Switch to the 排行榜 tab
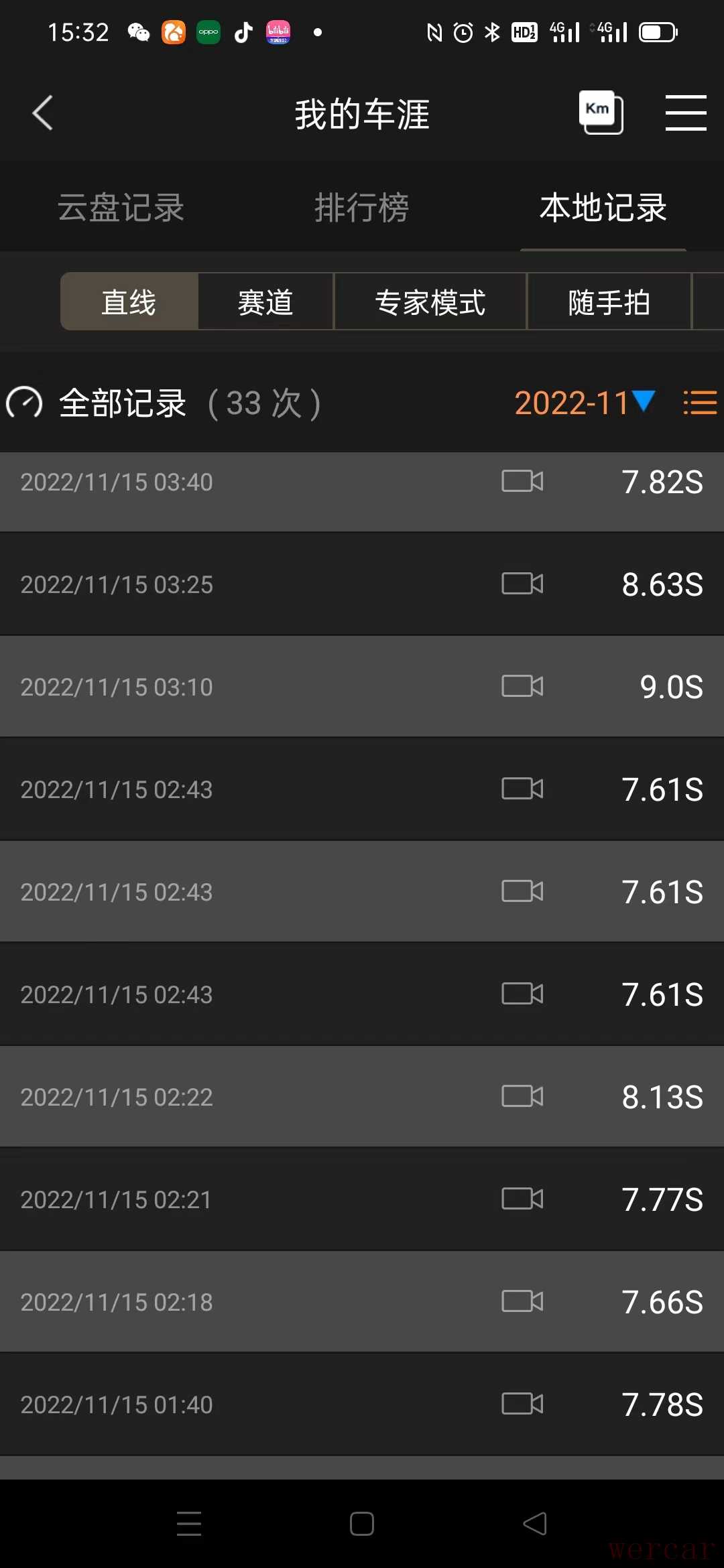Screen dimensions: 724x1568 (361, 208)
